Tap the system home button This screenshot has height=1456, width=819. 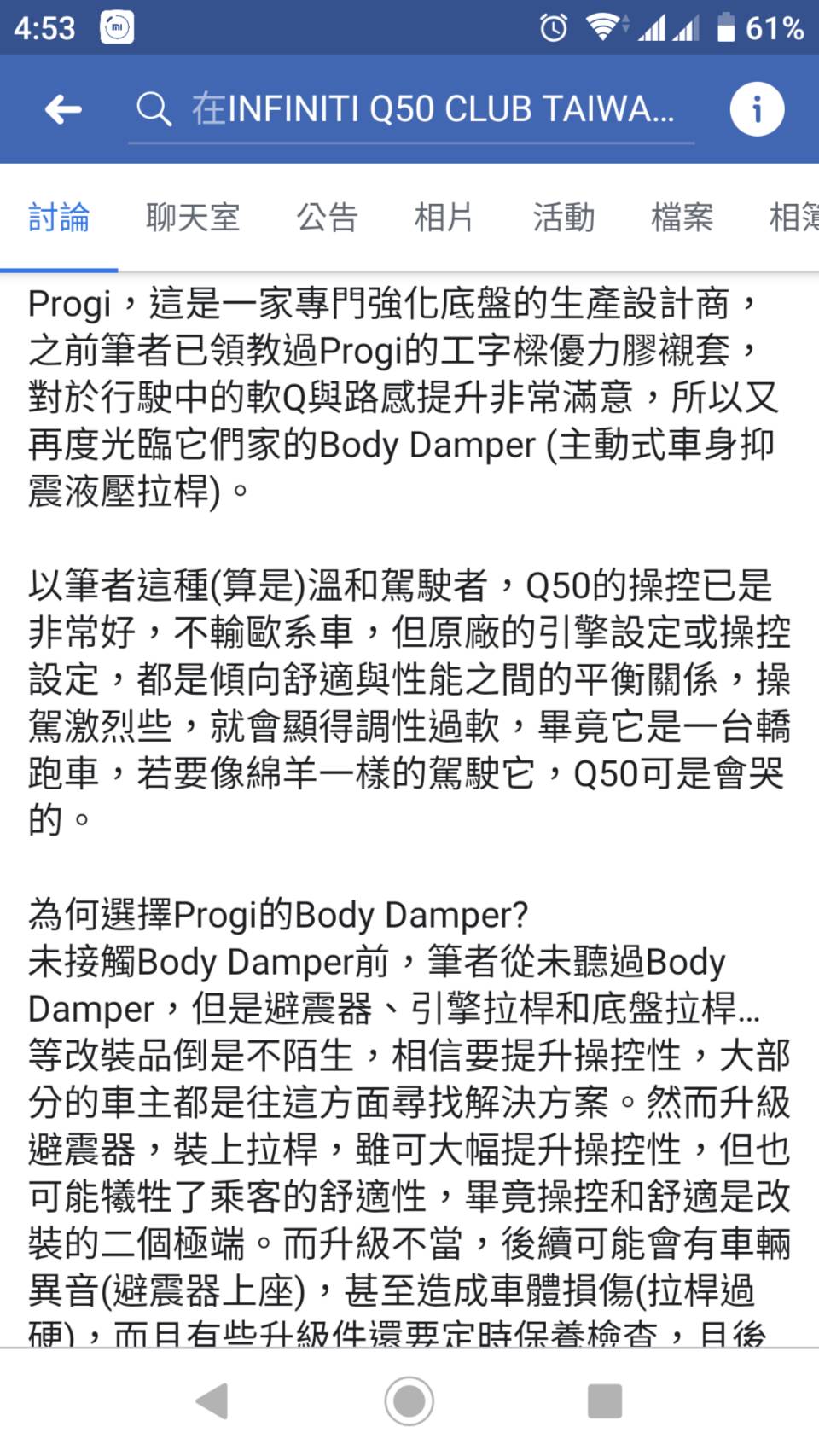coord(409,1401)
